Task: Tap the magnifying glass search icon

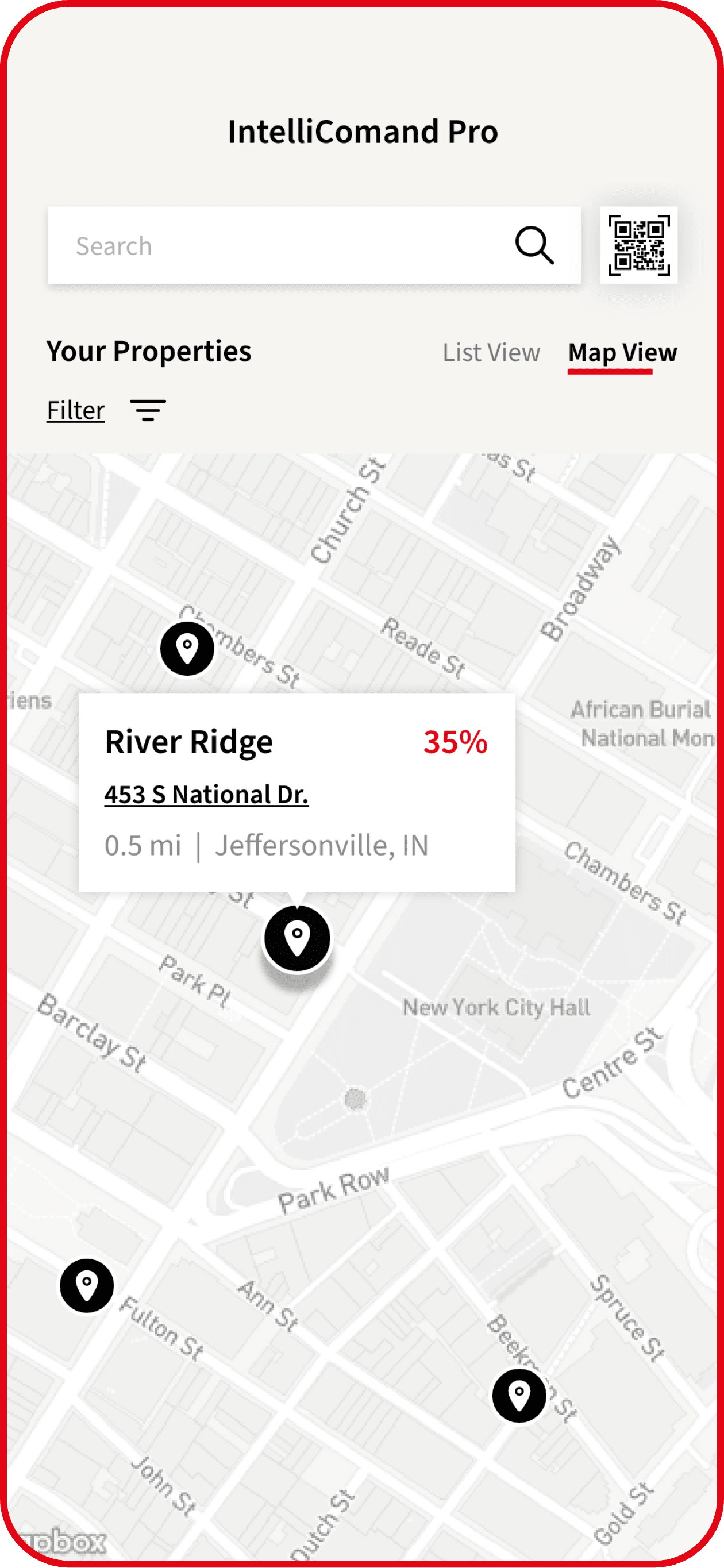Action: tap(534, 245)
